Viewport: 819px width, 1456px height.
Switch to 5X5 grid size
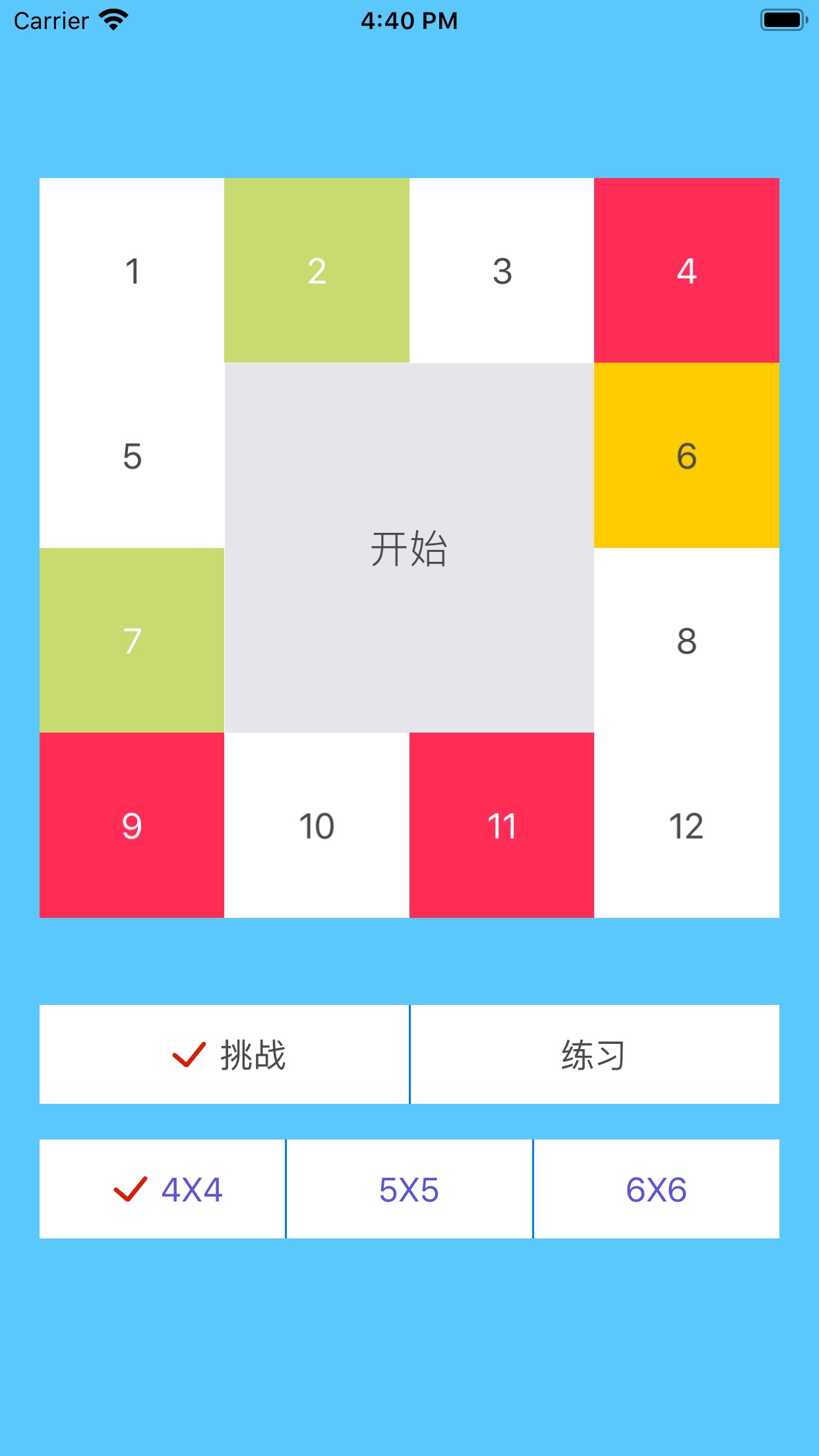point(409,1189)
